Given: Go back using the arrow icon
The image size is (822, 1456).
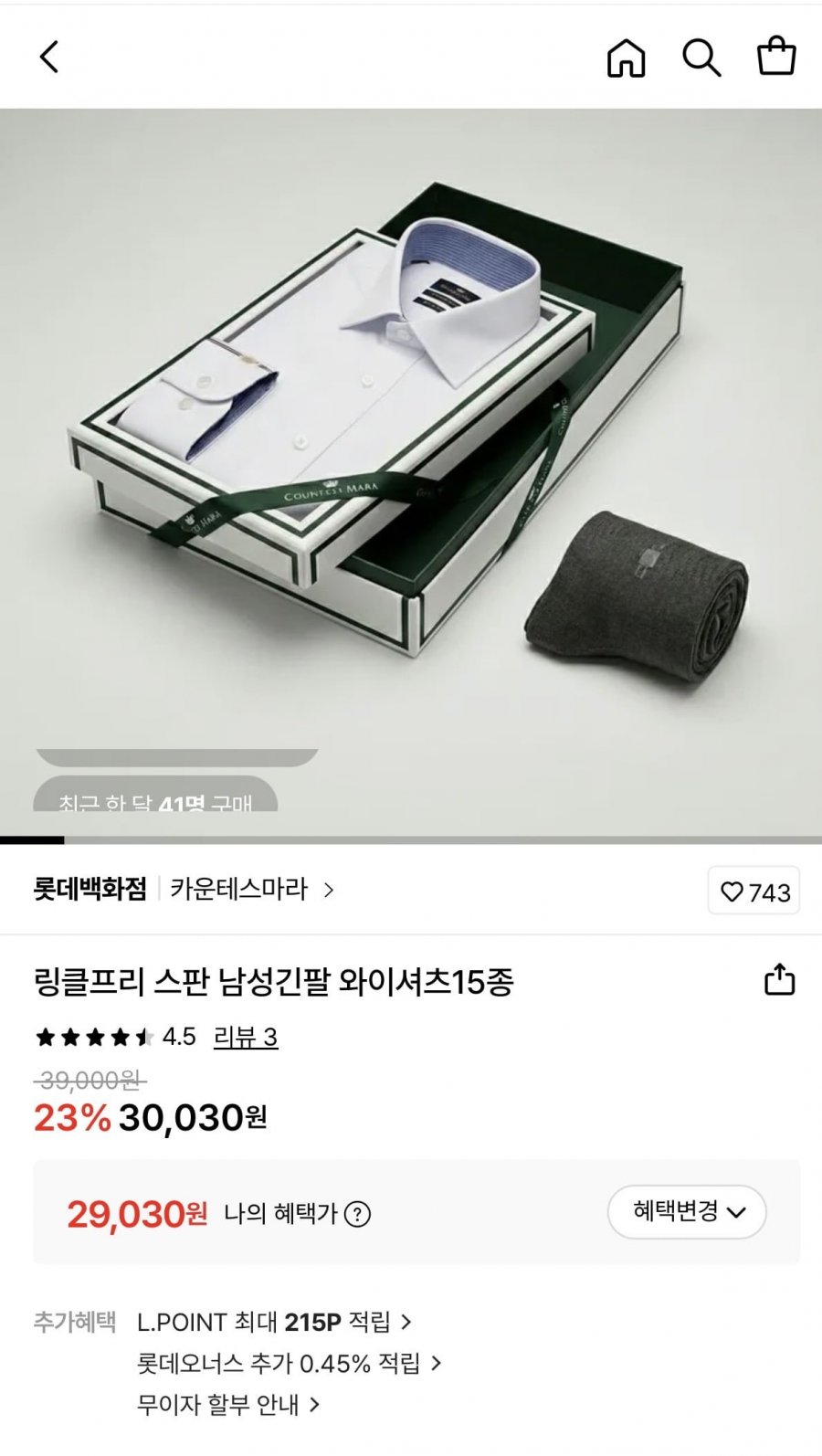Looking at the screenshot, I should 49,57.
